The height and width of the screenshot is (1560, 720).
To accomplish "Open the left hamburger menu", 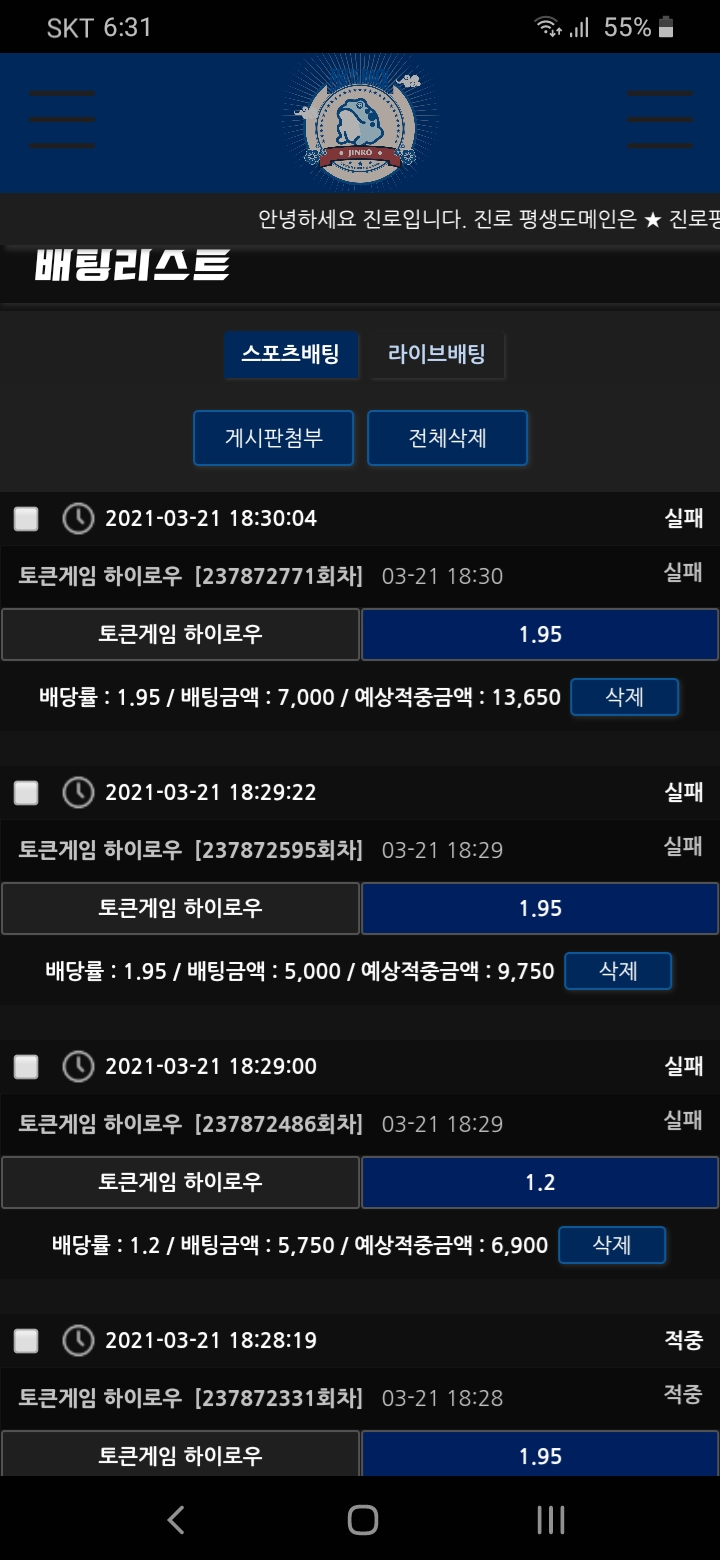I will coord(62,120).
